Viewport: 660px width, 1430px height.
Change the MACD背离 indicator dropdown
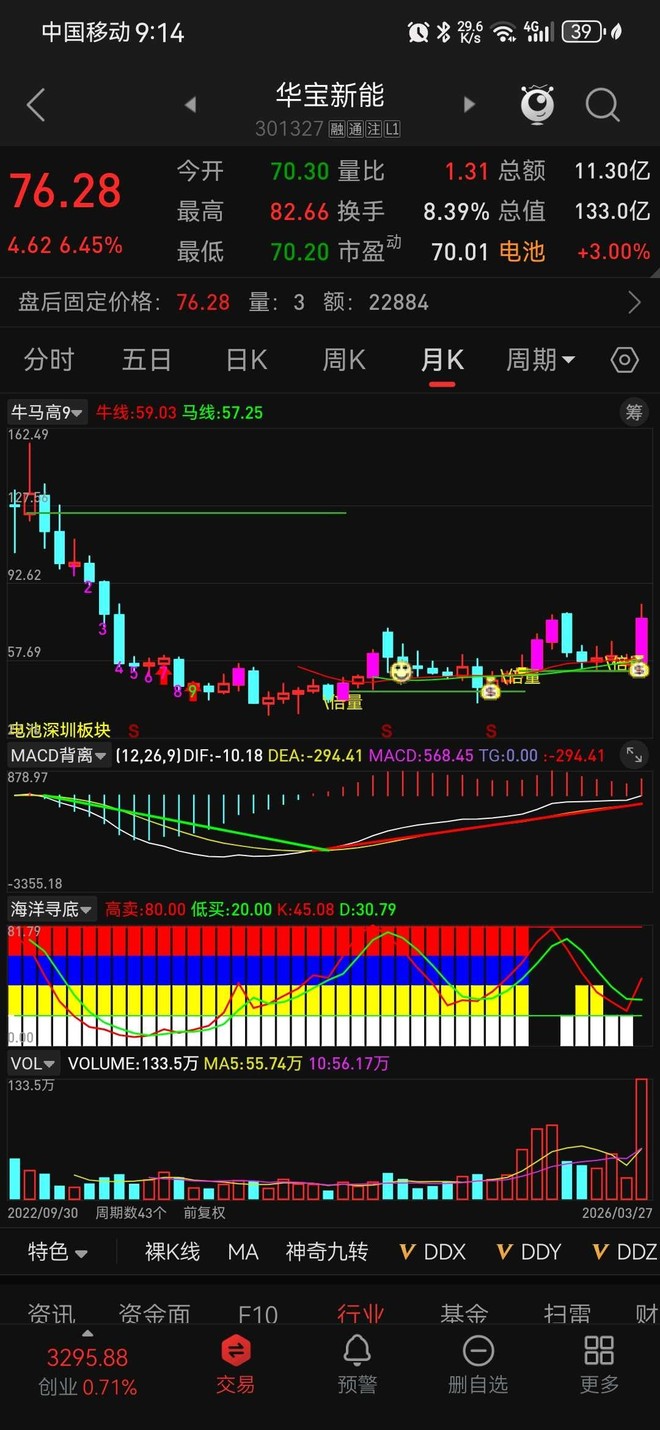58,756
